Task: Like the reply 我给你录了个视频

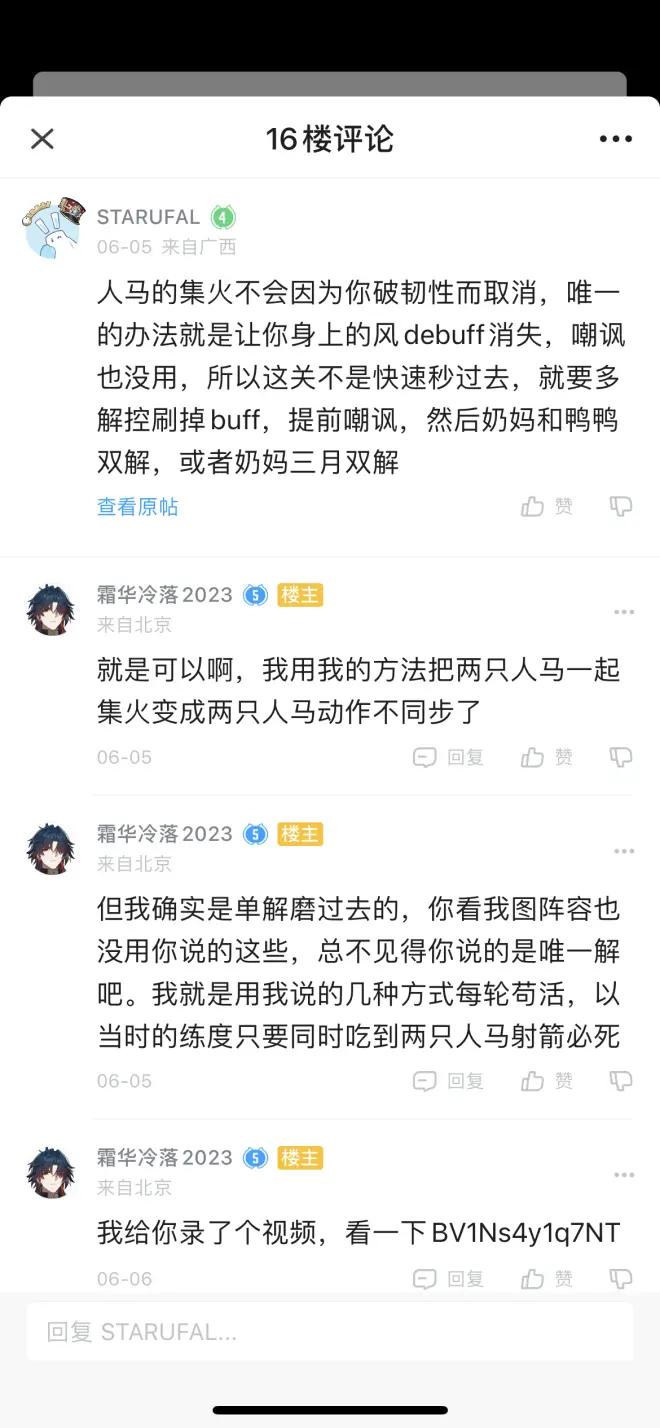Action: tap(547, 1279)
